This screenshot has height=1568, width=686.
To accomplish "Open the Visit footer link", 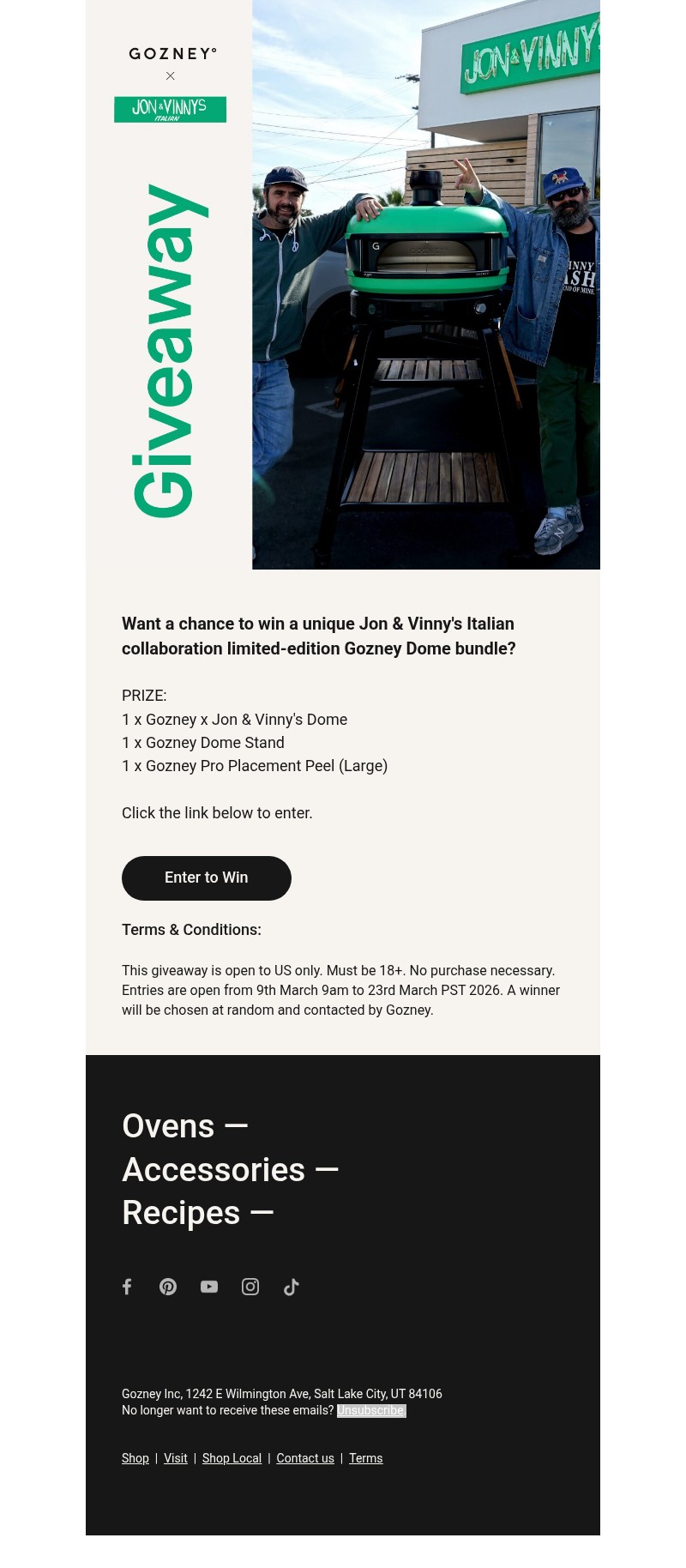I will pos(176,1458).
